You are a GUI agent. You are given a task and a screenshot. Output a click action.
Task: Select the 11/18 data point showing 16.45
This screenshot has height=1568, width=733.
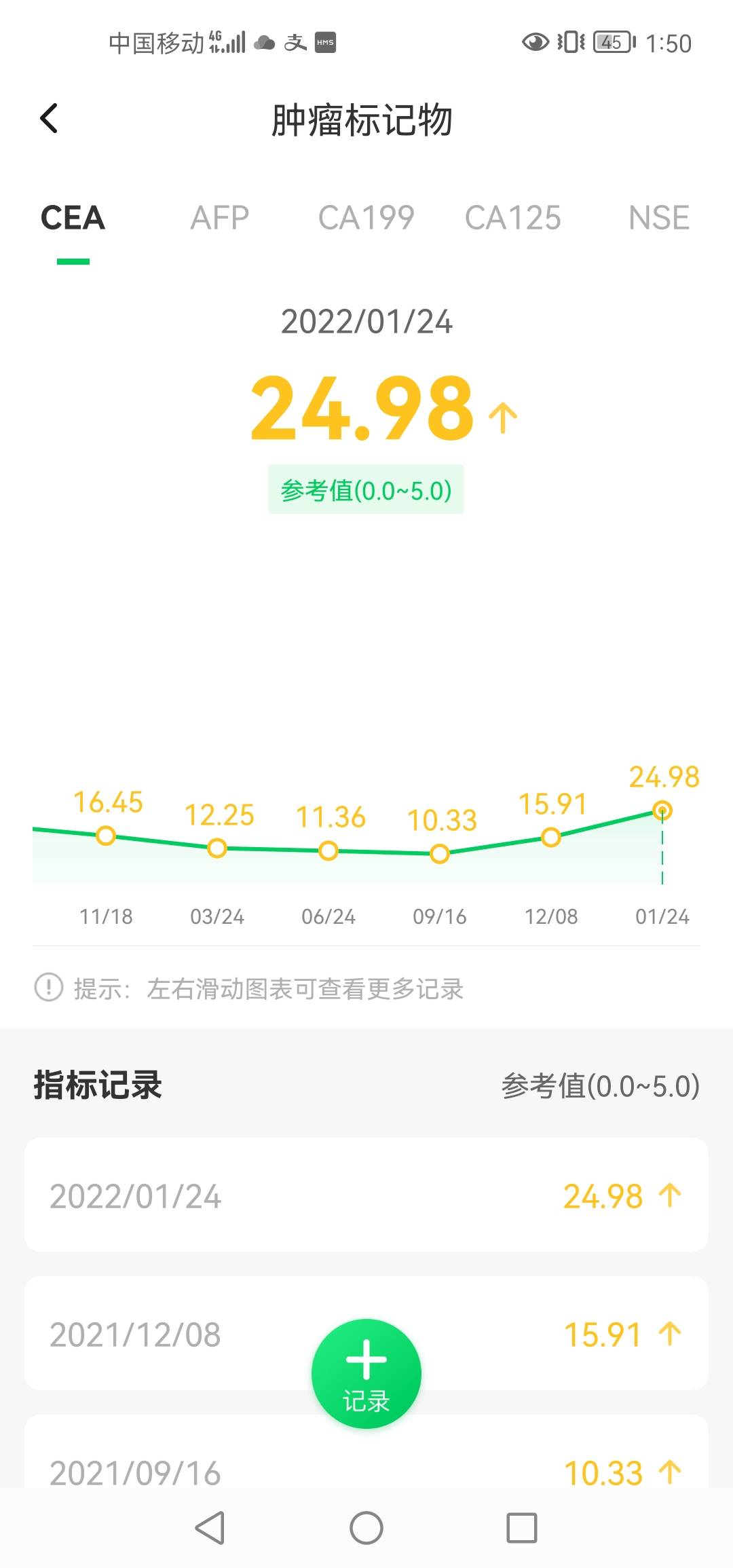tap(106, 836)
